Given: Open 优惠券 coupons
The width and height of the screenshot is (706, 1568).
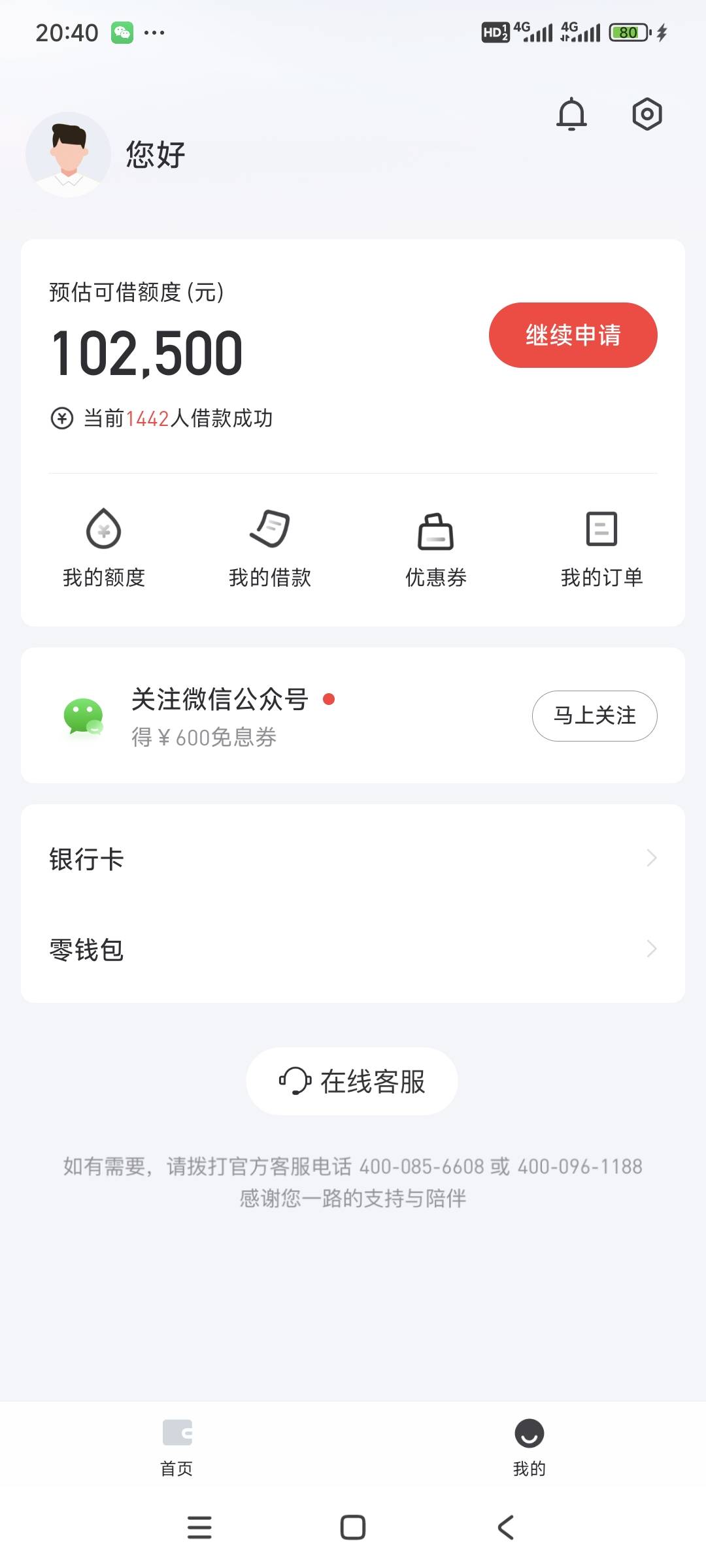Looking at the screenshot, I should click(436, 548).
